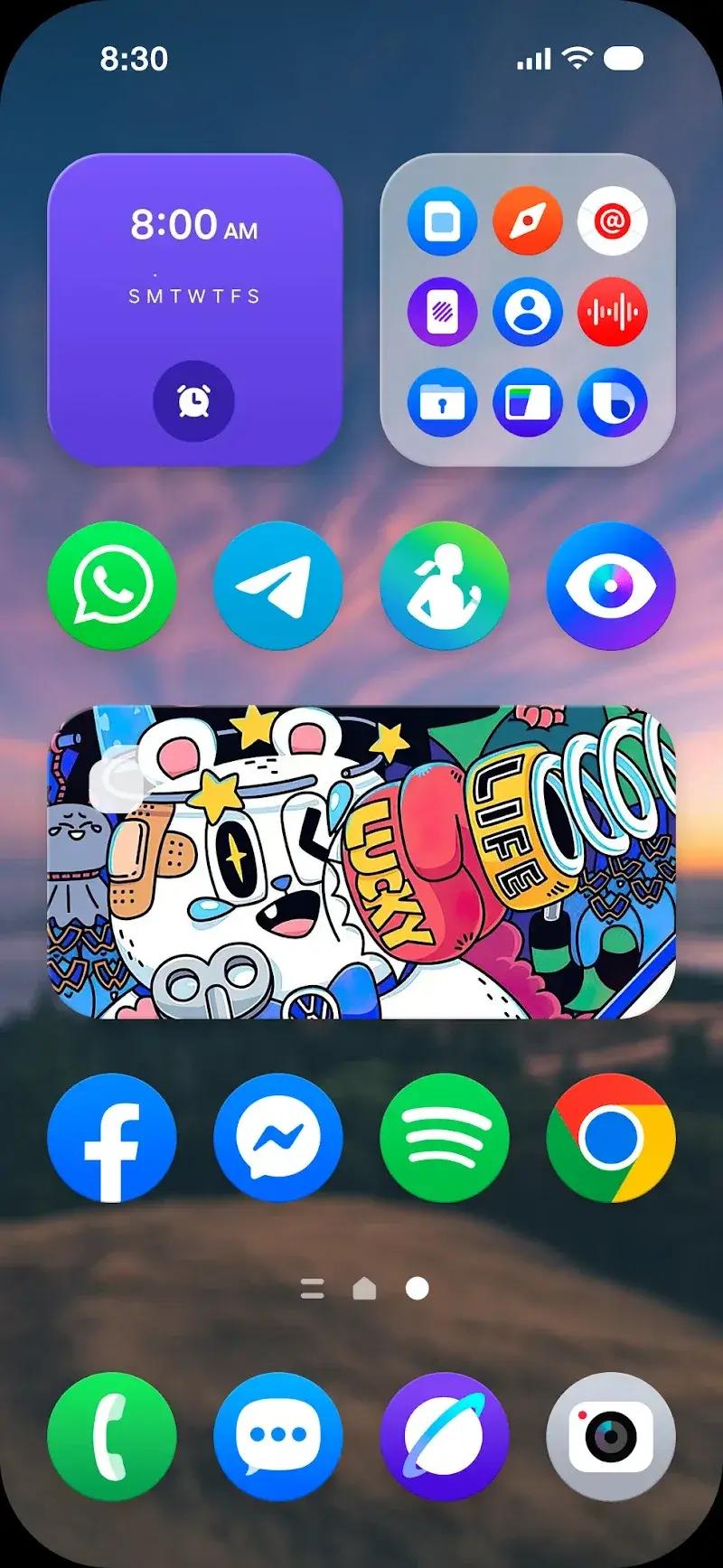This screenshot has height=1568, width=723.
Task: Open WhatsApp
Action: [x=113, y=586]
